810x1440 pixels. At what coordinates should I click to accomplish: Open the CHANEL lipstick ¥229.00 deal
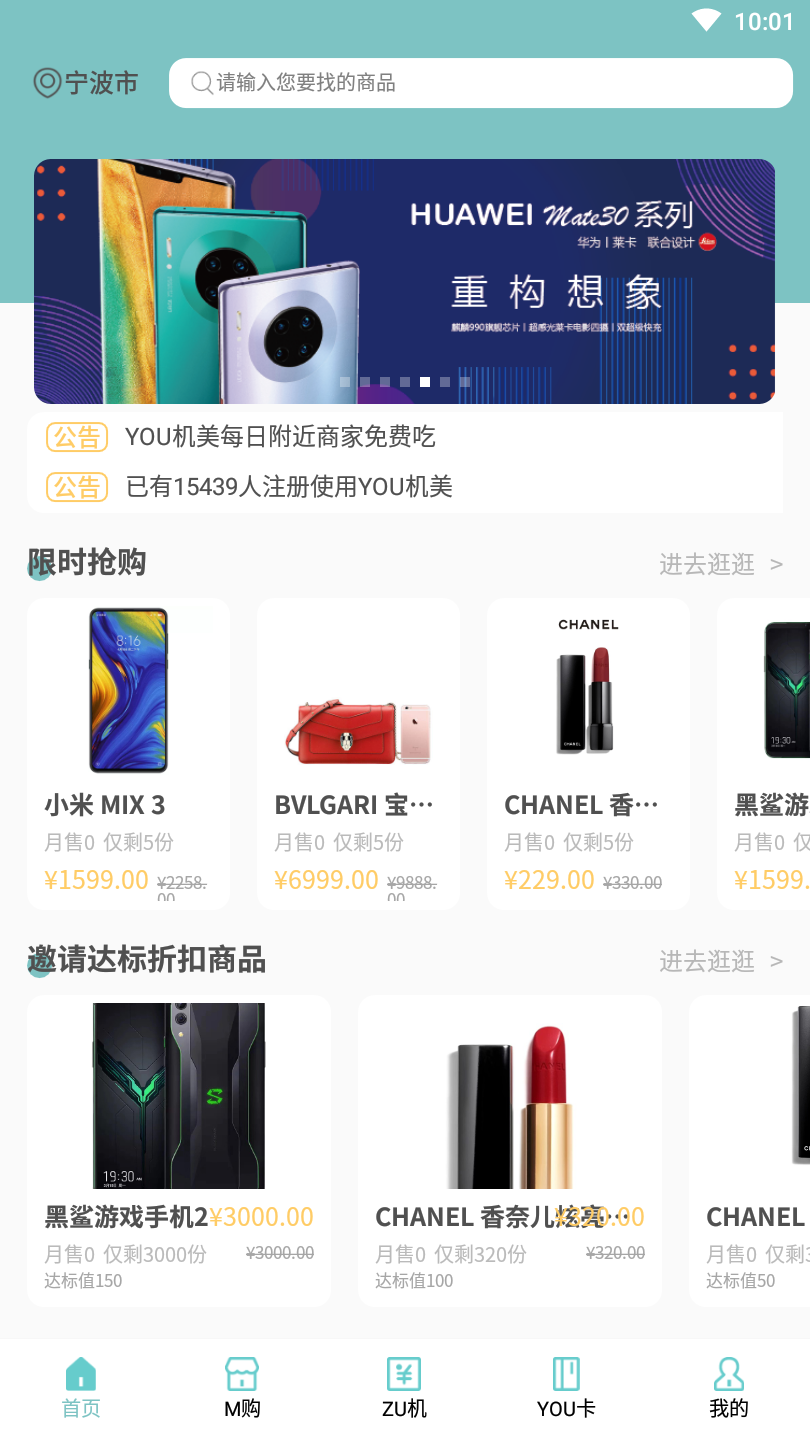(x=588, y=754)
